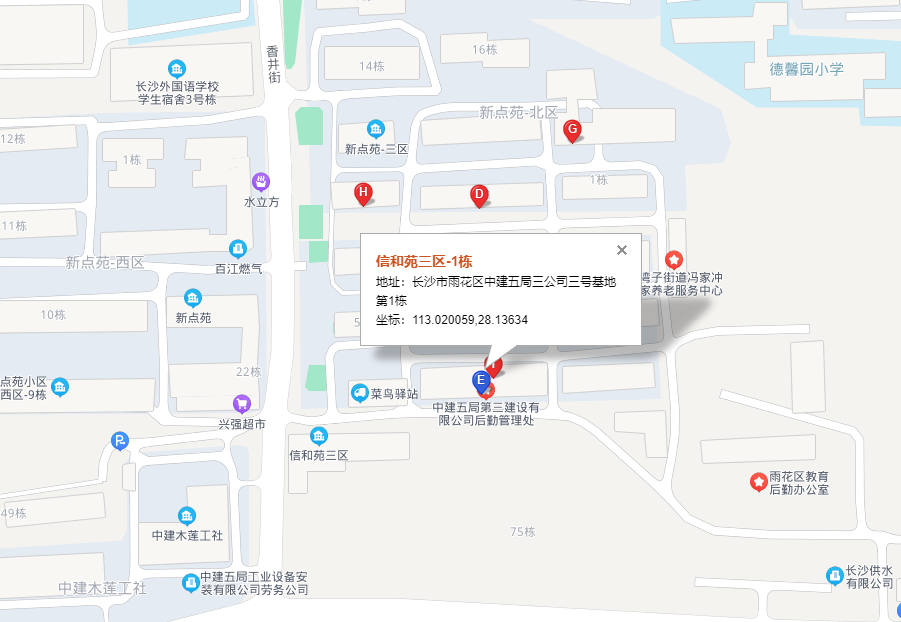This screenshot has width=901, height=622.
Task: Select the red marker H
Action: click(364, 193)
